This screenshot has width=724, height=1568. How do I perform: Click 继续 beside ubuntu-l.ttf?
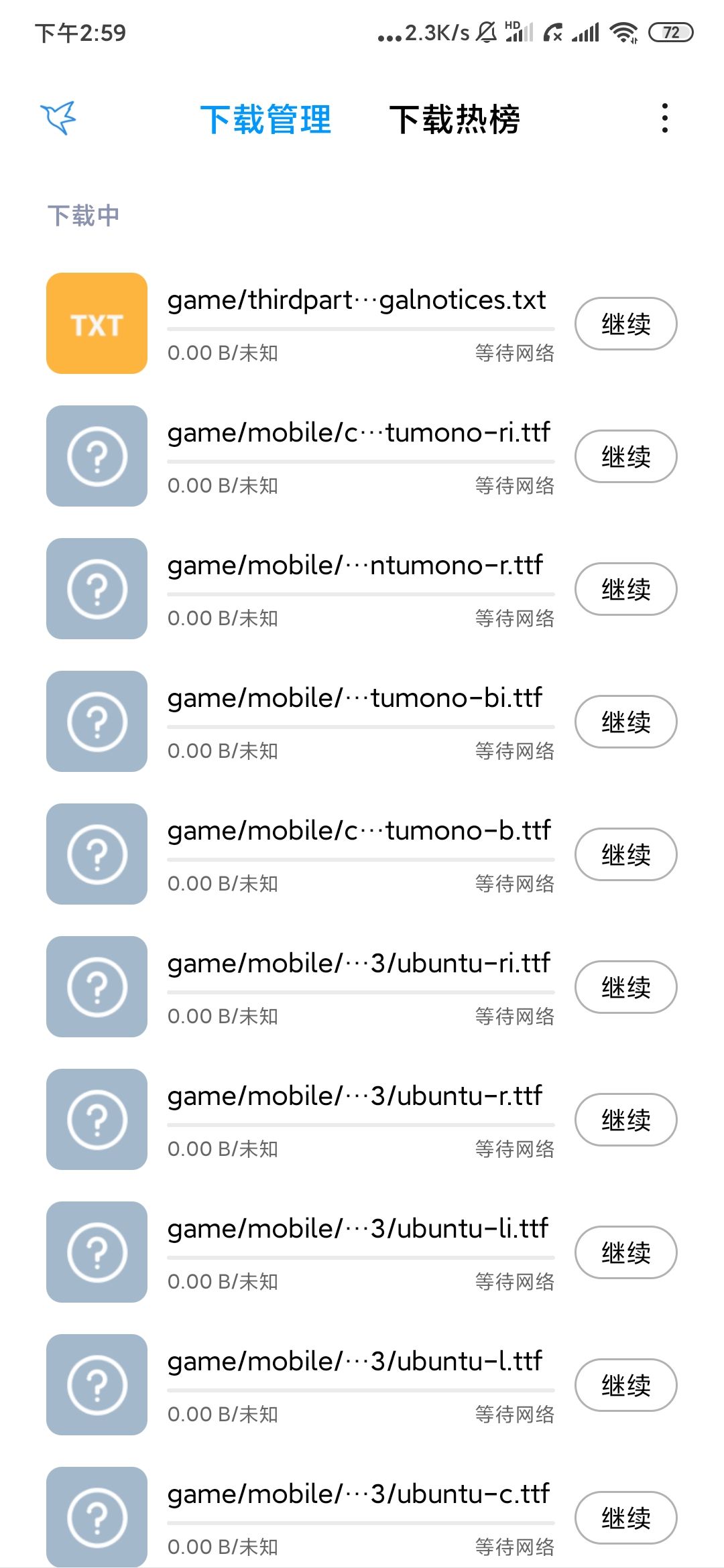pos(625,1385)
